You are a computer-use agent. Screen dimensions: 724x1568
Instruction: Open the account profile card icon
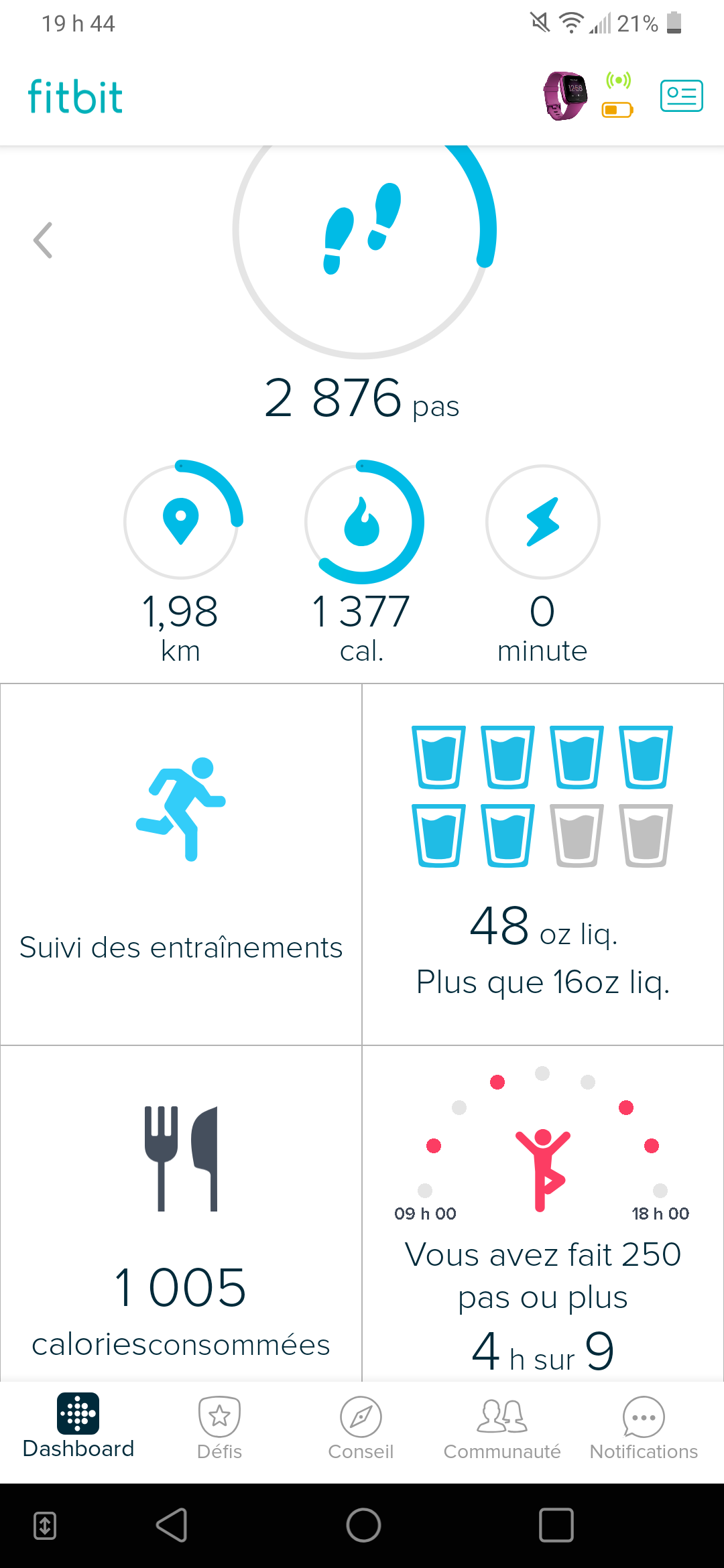[x=681, y=96]
